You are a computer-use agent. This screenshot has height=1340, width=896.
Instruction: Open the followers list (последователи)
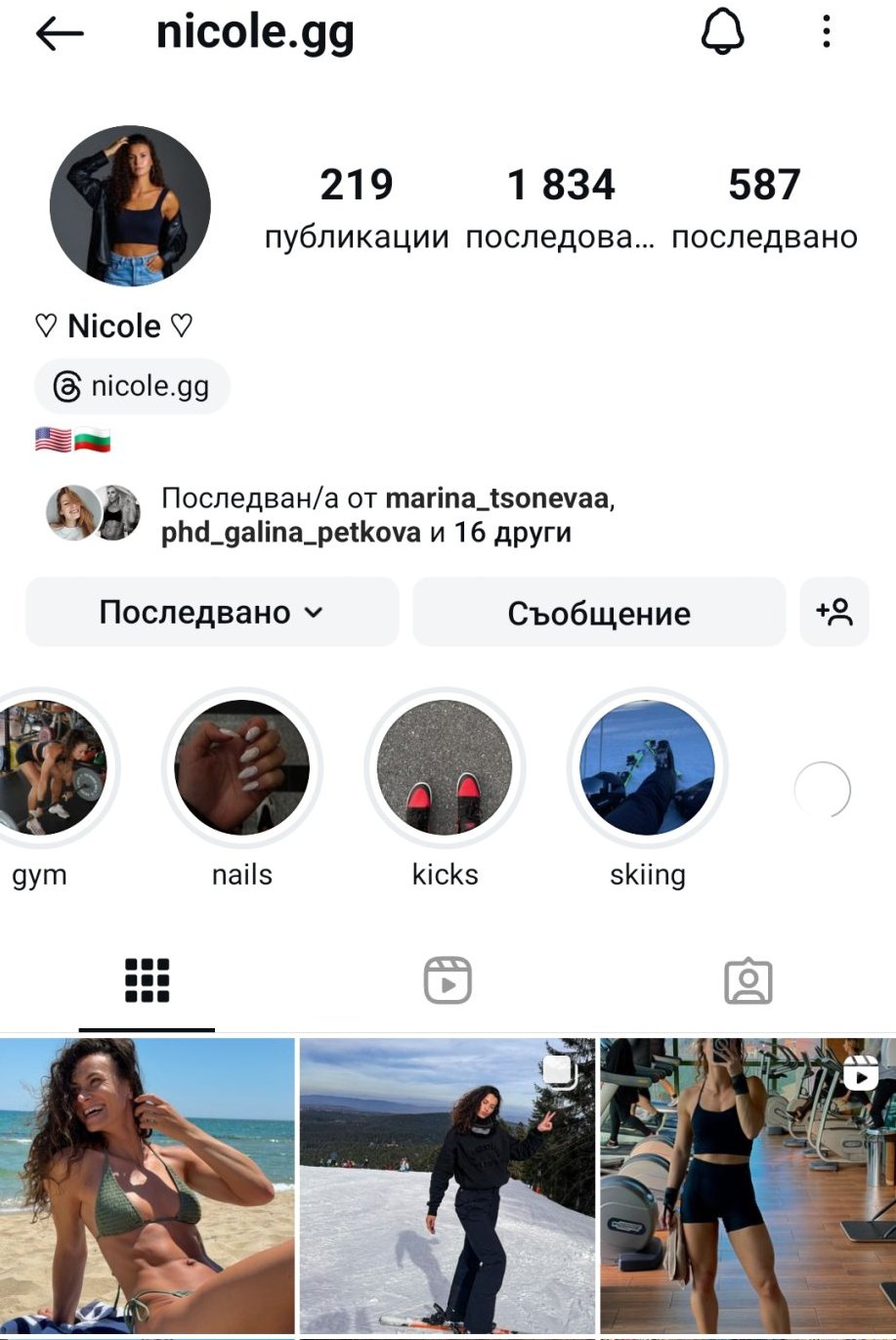point(561,207)
